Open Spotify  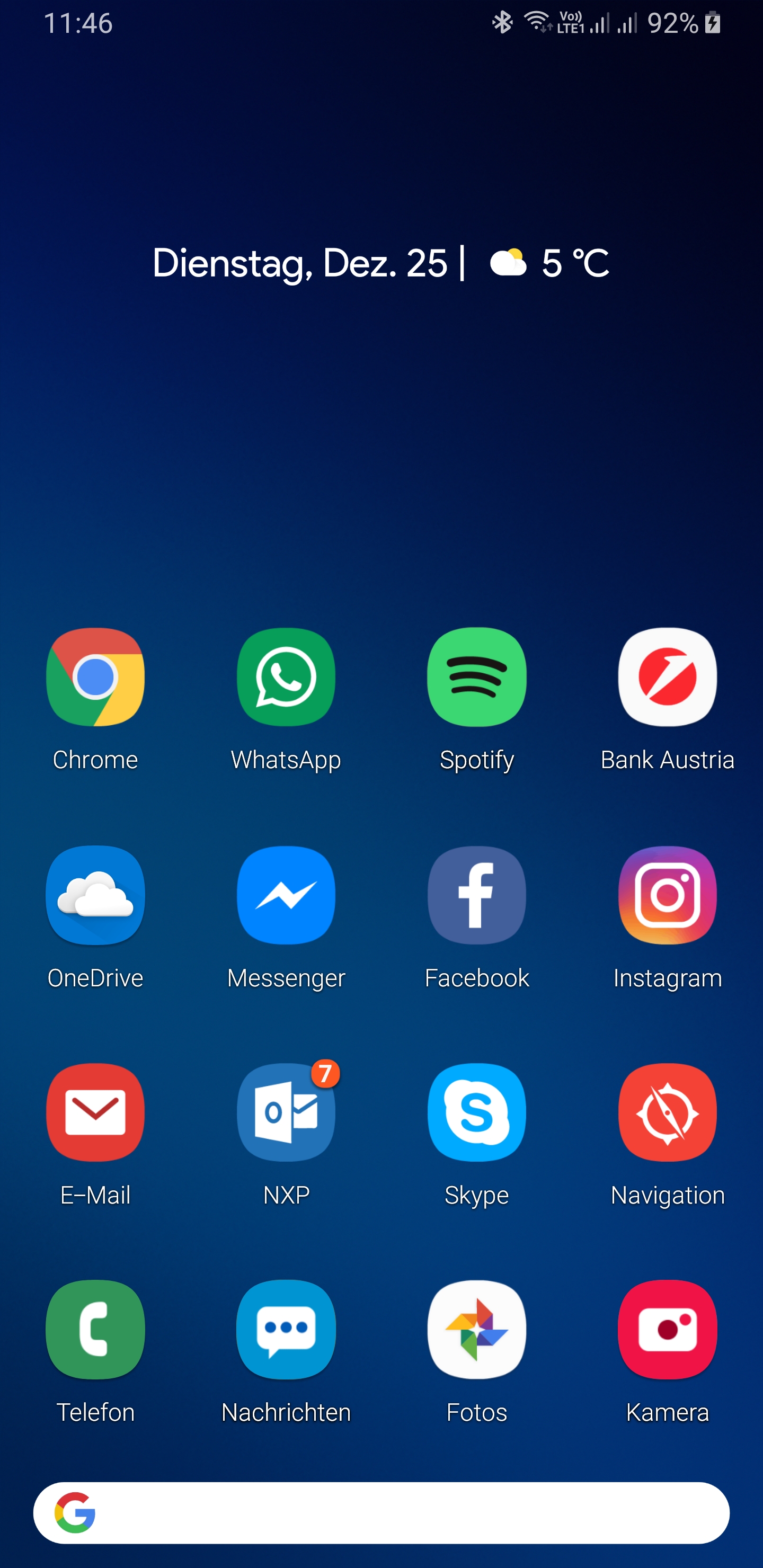point(477,677)
